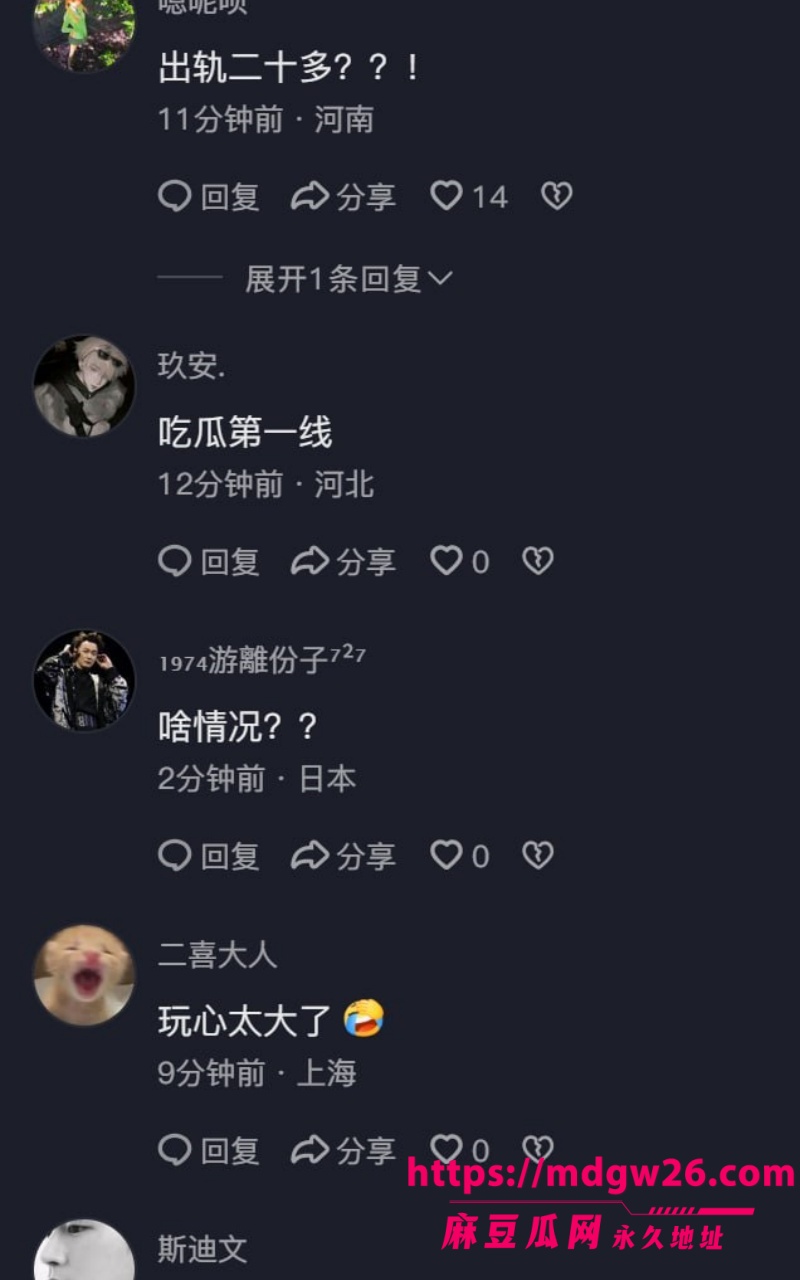Share the 啥情况 comment
Image resolution: width=800 pixels, height=1280 pixels.
click(x=343, y=856)
